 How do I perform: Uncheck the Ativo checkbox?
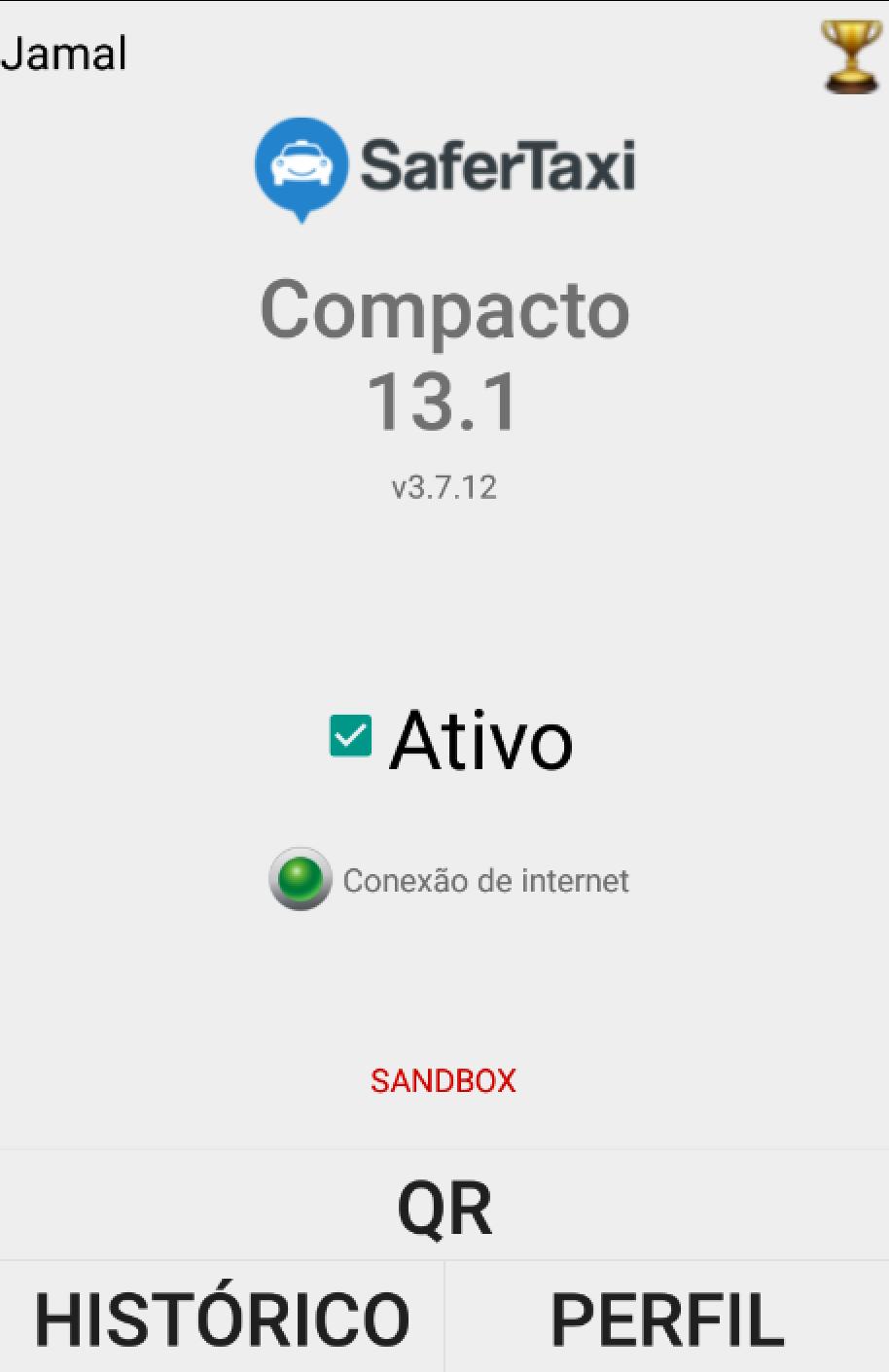click(x=350, y=736)
